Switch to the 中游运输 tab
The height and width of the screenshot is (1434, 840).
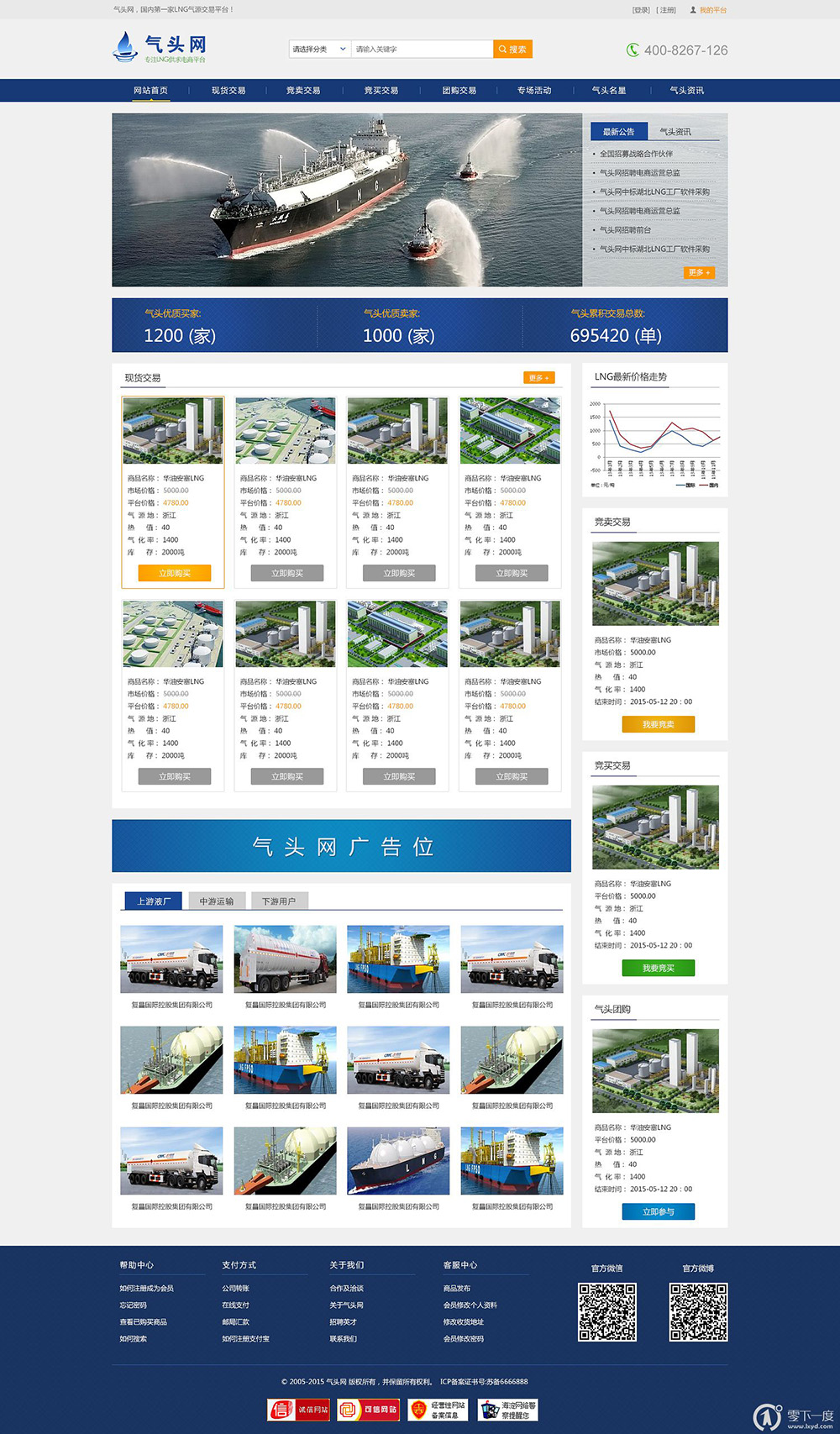click(x=217, y=901)
